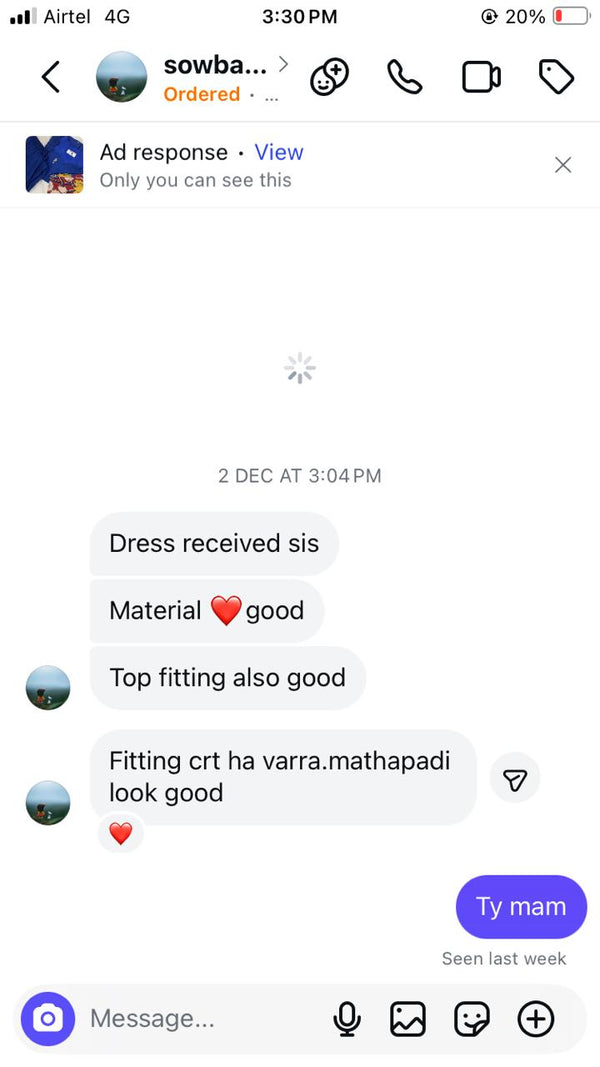Open heart reaction under the fitting message
The width and height of the screenshot is (600, 1067).
click(x=120, y=833)
